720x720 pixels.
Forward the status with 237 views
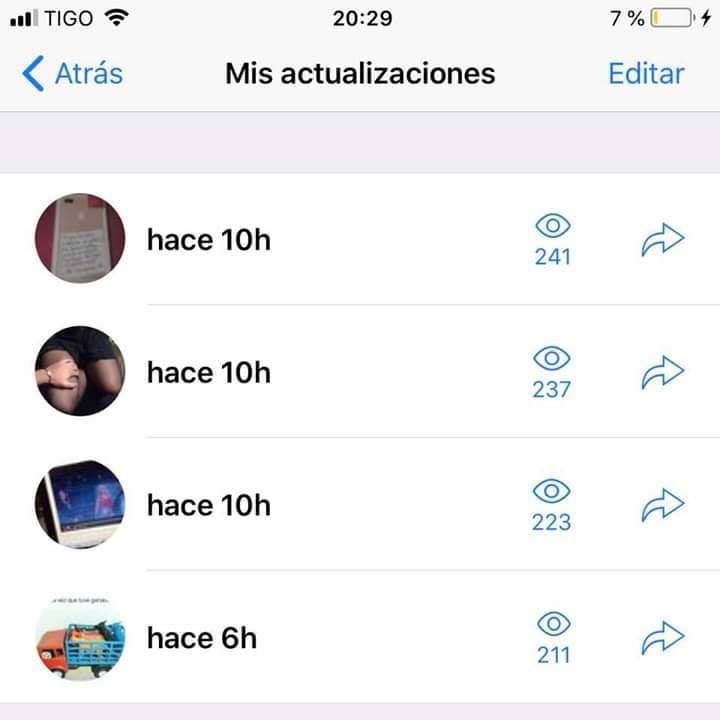(x=663, y=372)
